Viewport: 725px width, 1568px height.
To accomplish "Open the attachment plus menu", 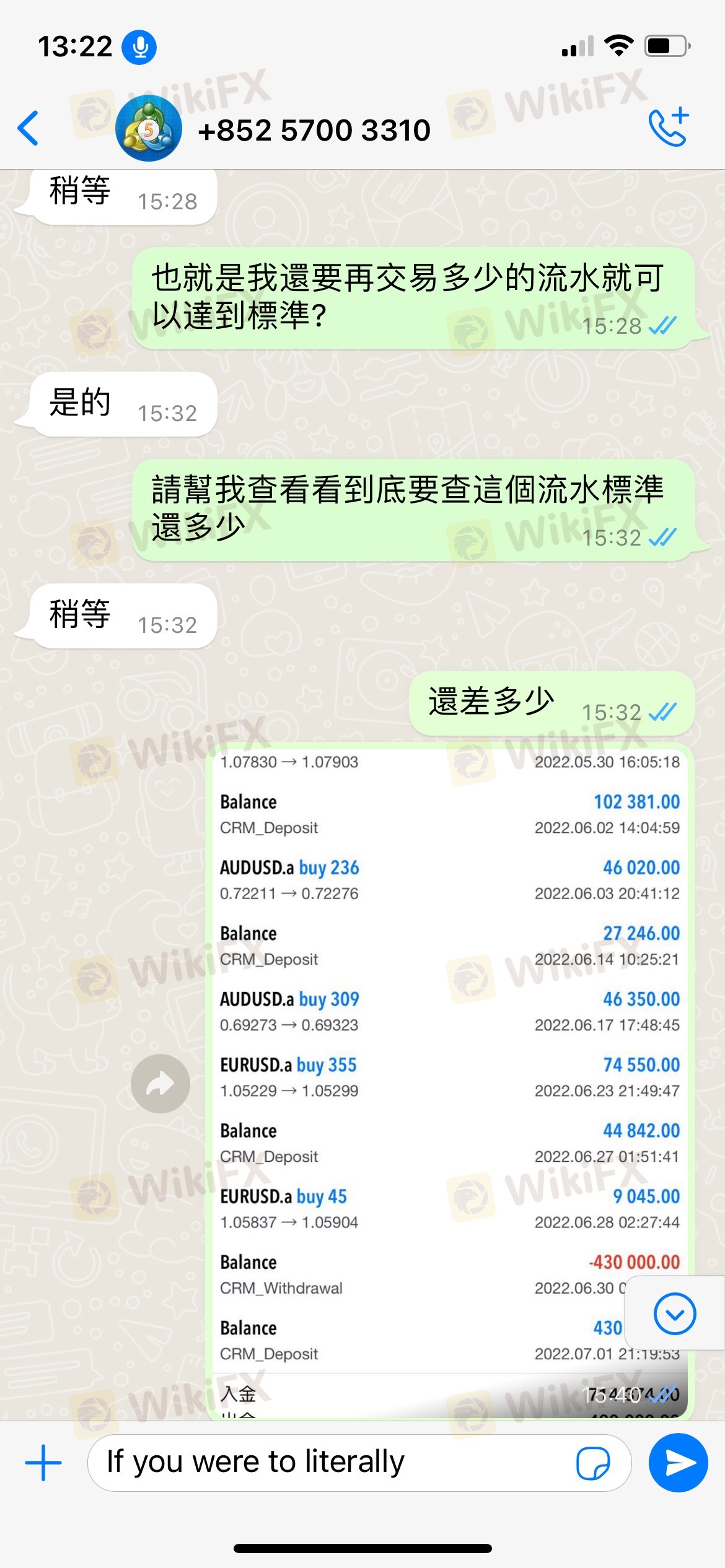I will tap(43, 1463).
